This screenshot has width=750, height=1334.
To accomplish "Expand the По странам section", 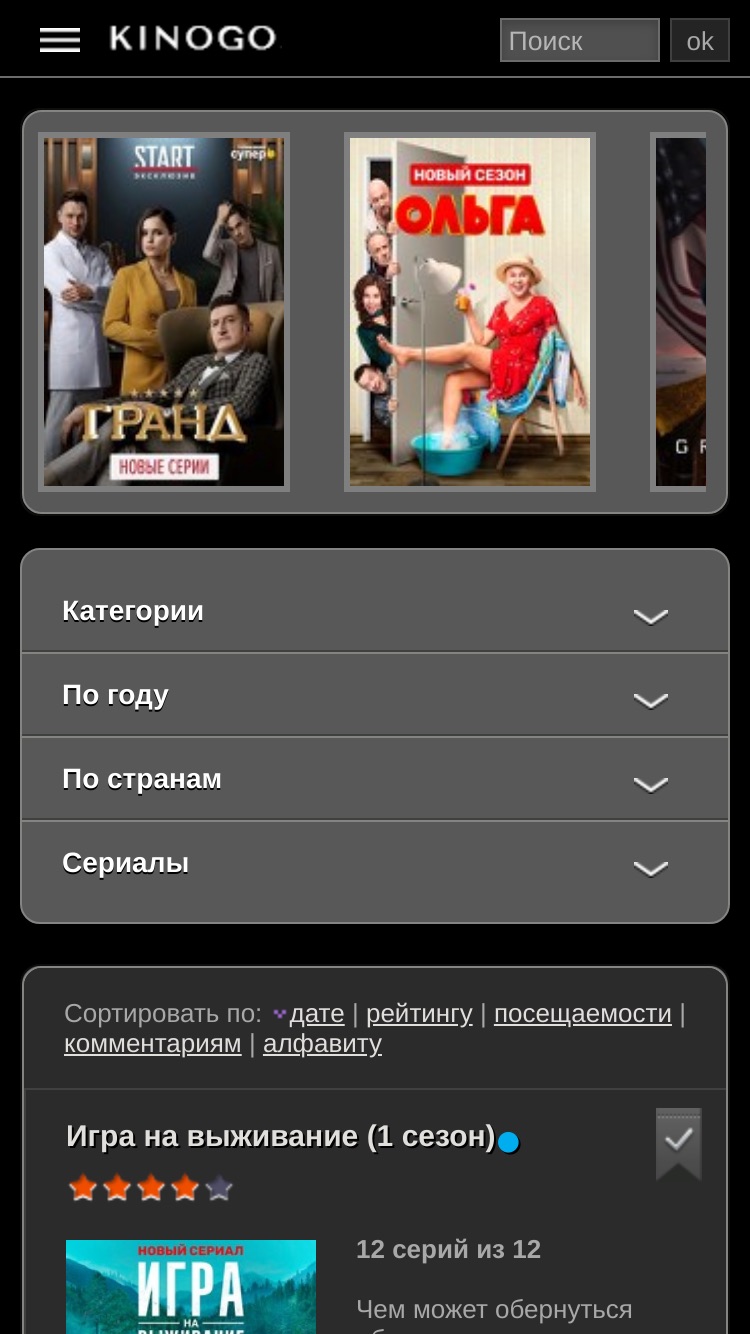I will [x=375, y=779].
